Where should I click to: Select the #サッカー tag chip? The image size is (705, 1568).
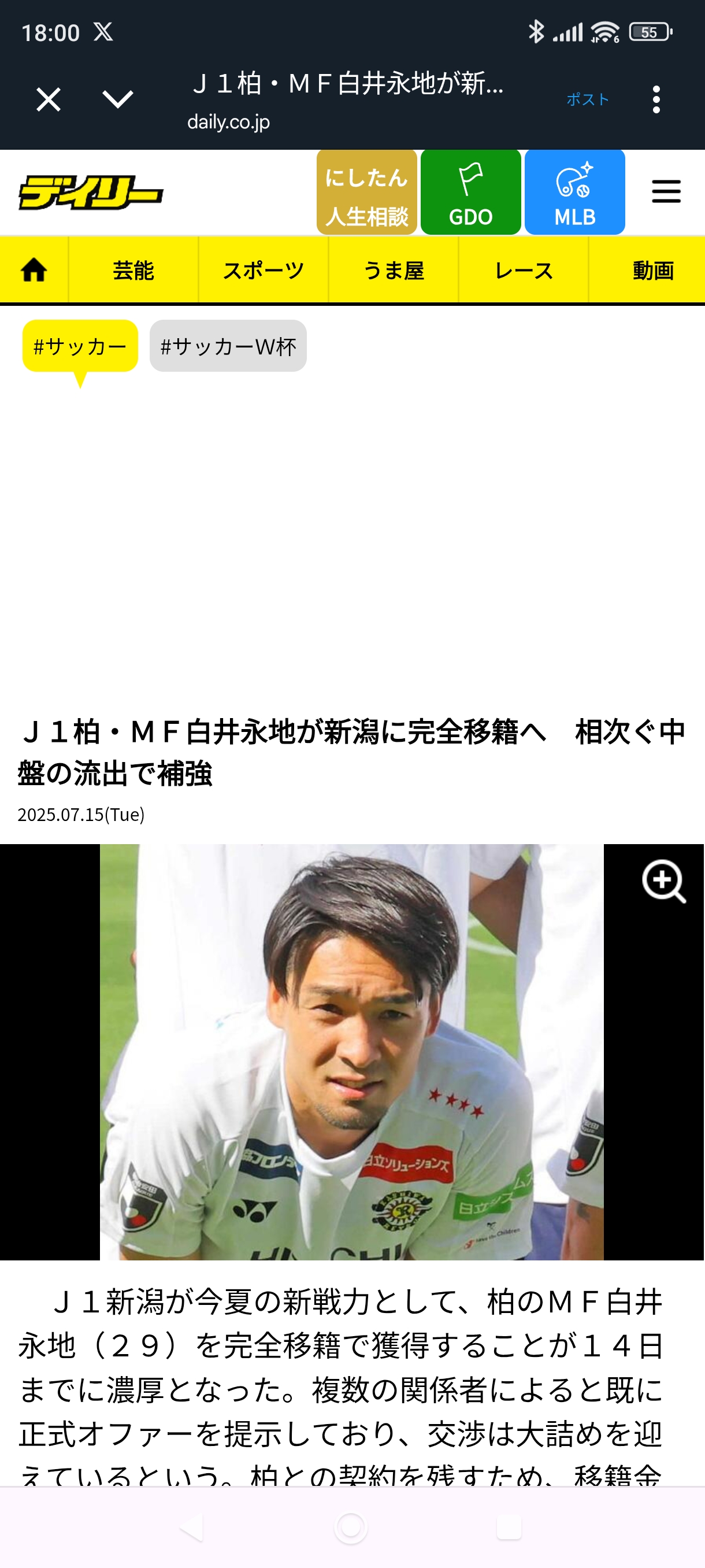80,346
